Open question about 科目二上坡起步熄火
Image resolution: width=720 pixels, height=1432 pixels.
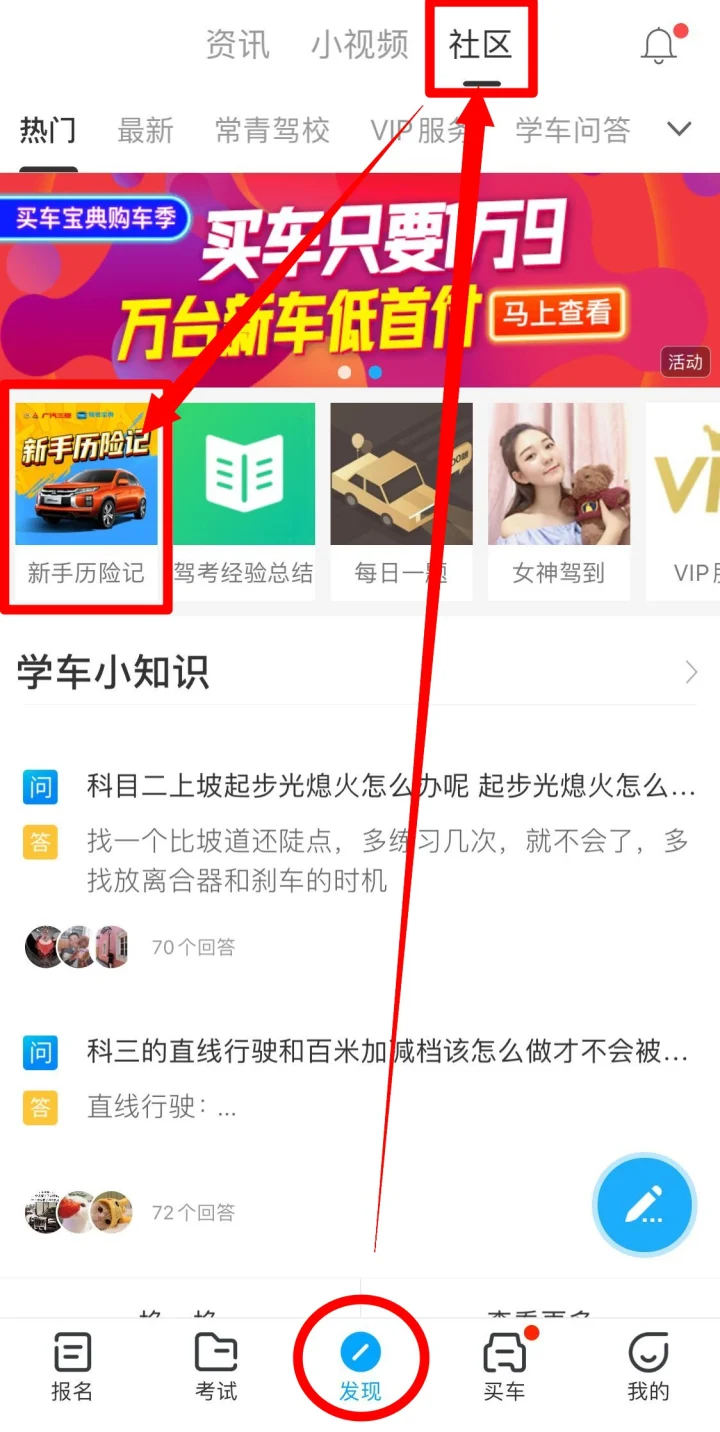(390, 787)
